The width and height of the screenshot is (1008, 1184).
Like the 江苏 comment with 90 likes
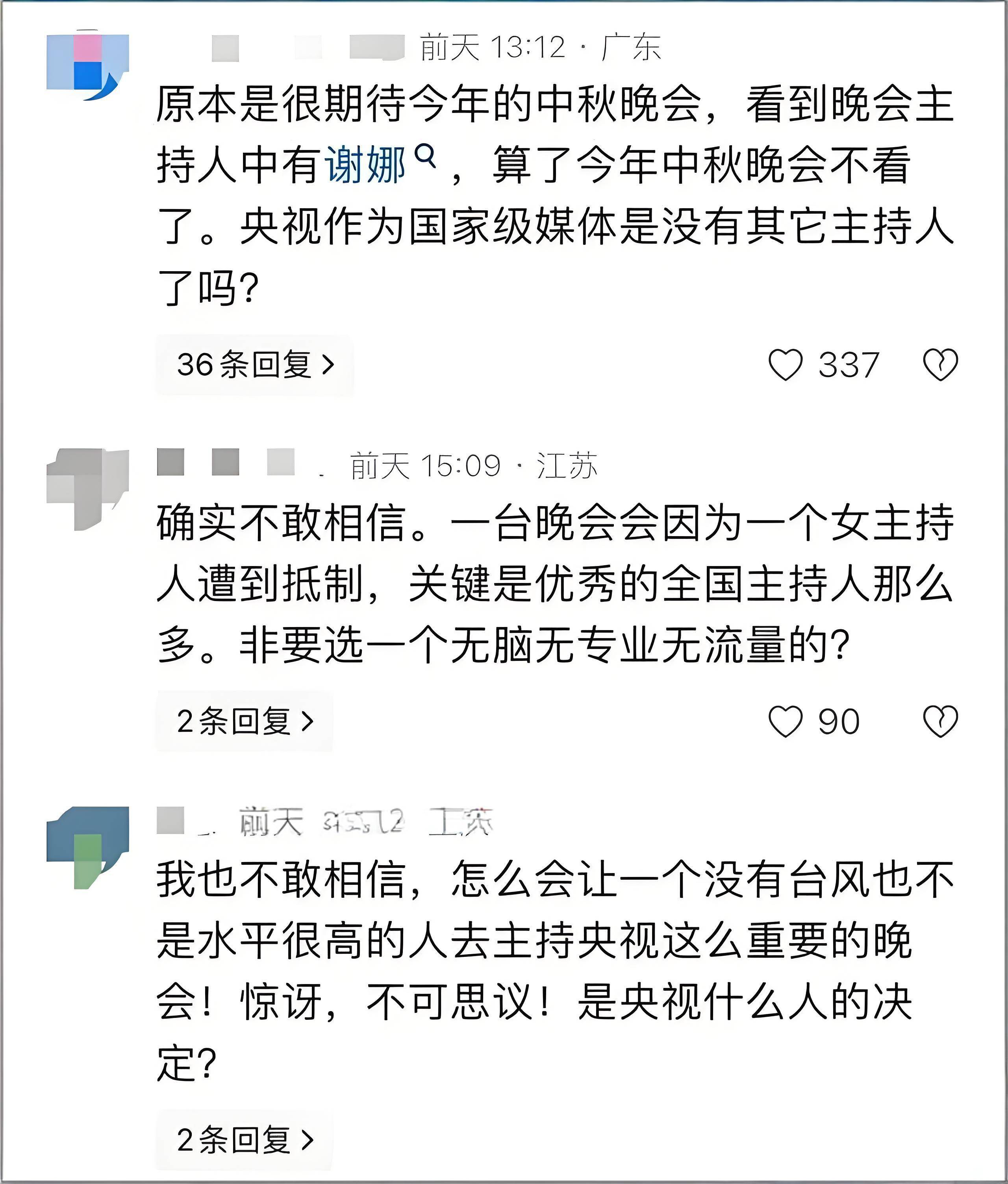pyautogui.click(x=786, y=721)
